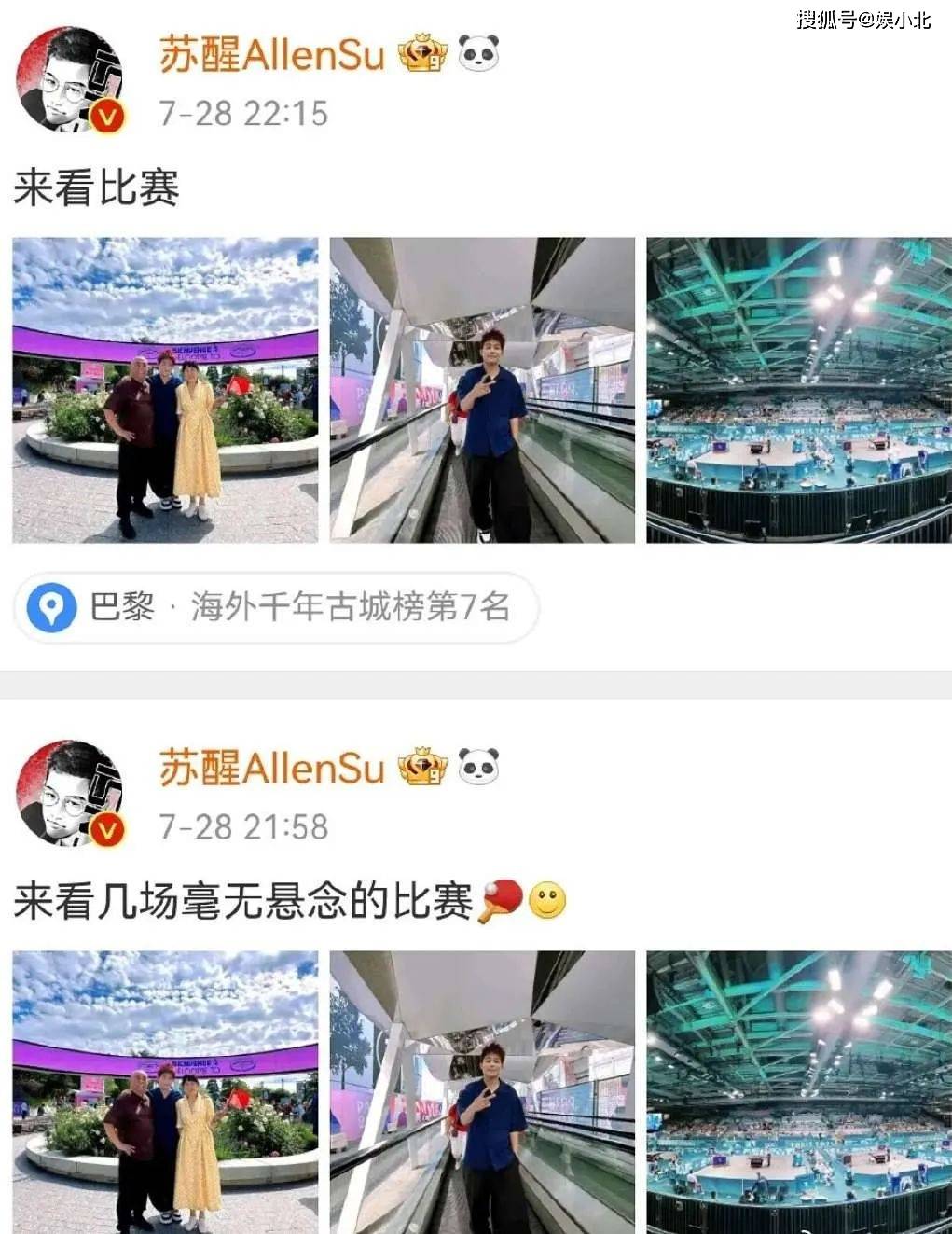Open the group photo in the 来看比赛 post
The width and height of the screenshot is (952, 1234).
coord(165,390)
